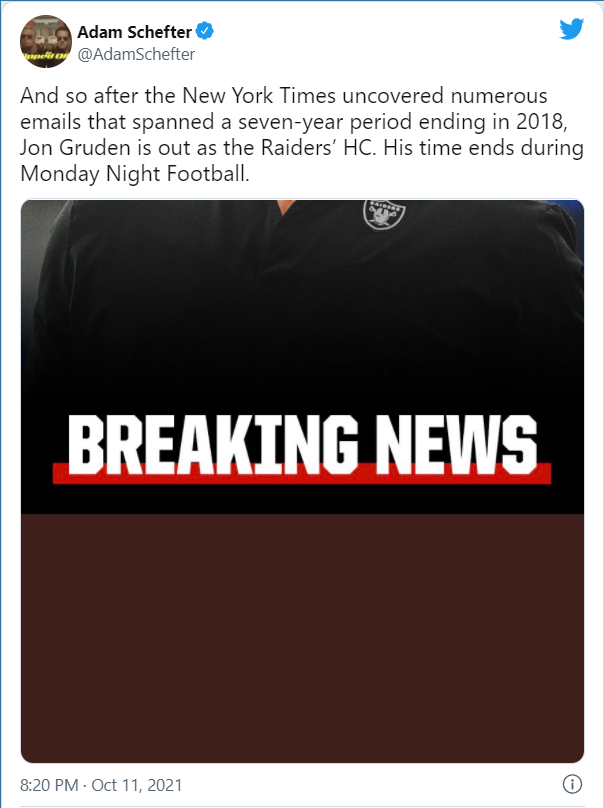Open the Twitter bird logo

pos(571,29)
